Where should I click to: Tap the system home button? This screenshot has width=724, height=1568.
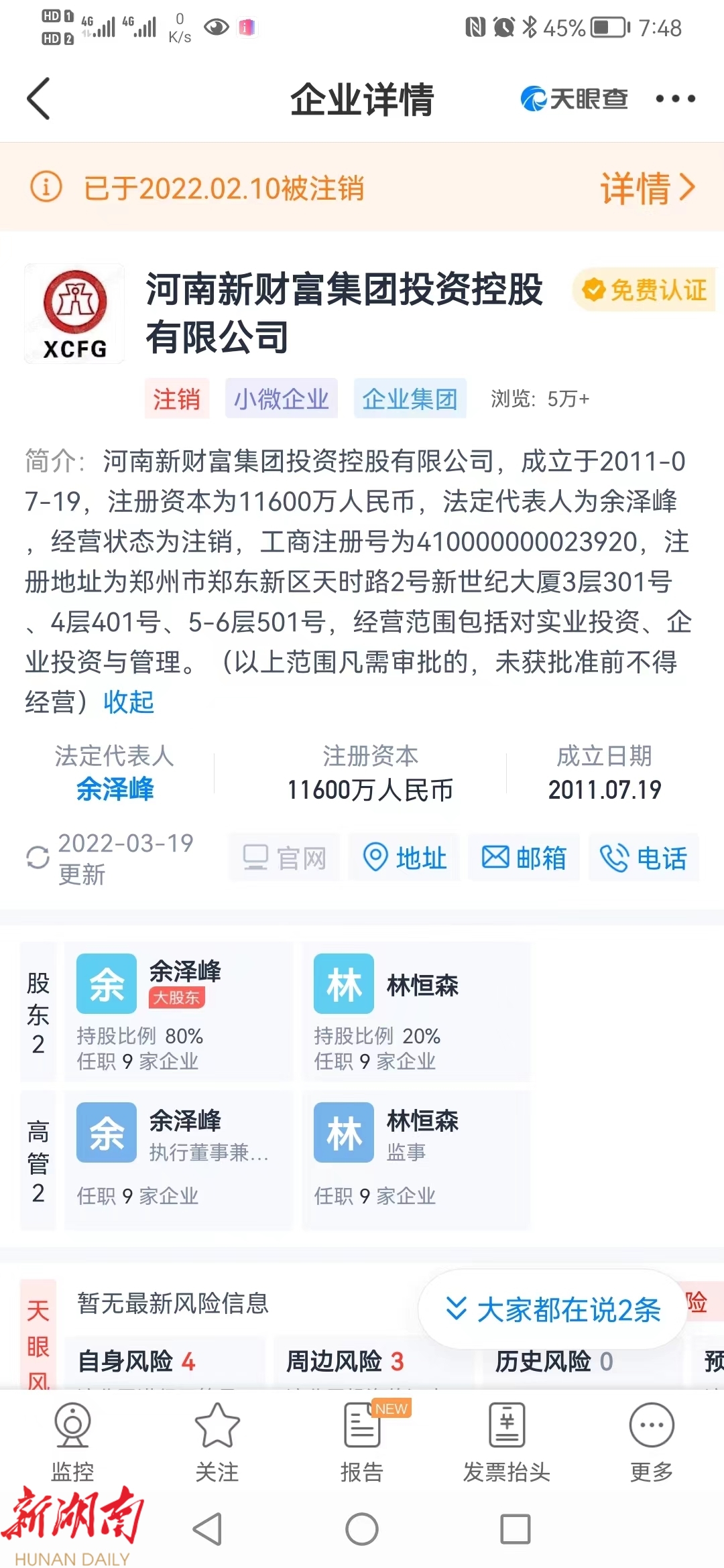[362, 1529]
